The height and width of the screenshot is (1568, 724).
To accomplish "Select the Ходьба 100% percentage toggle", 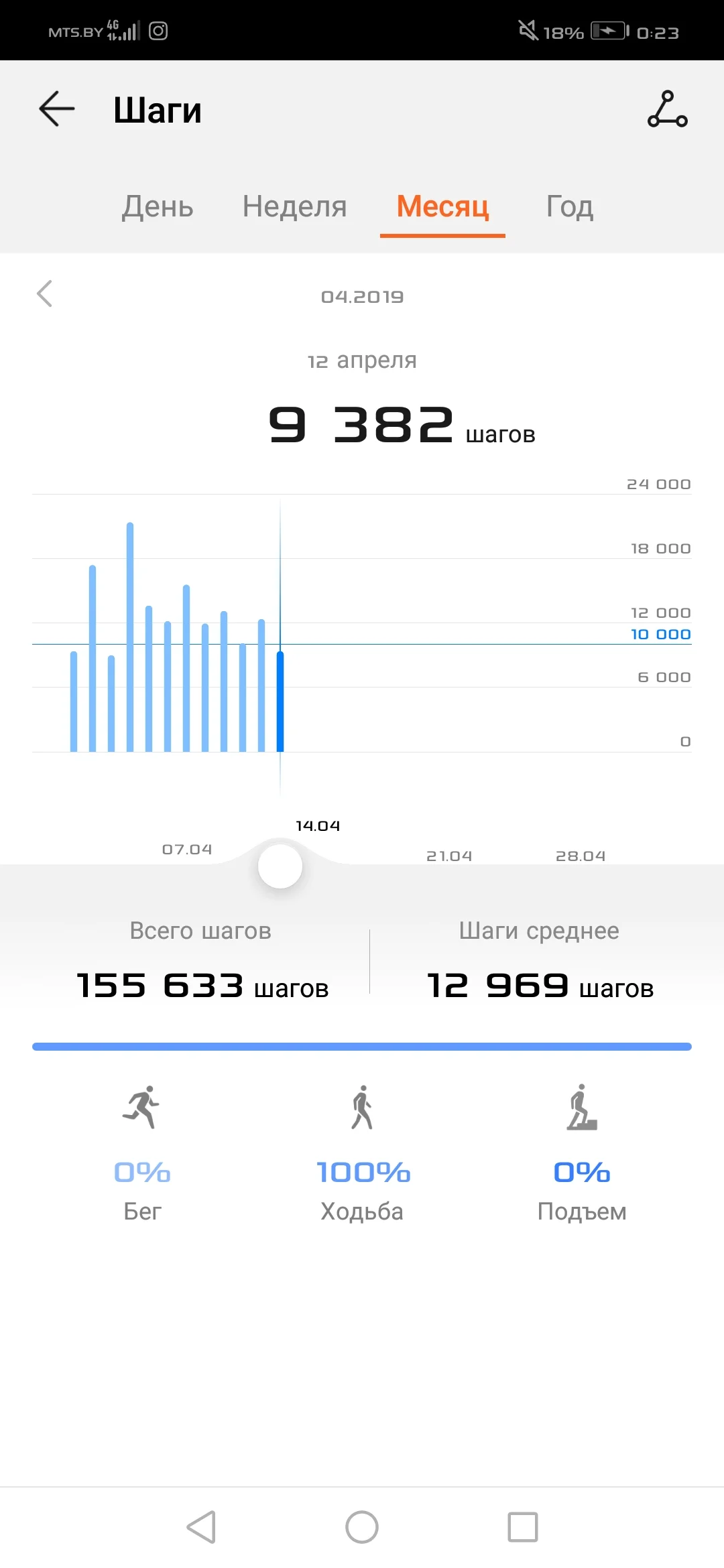I will (x=363, y=1173).
